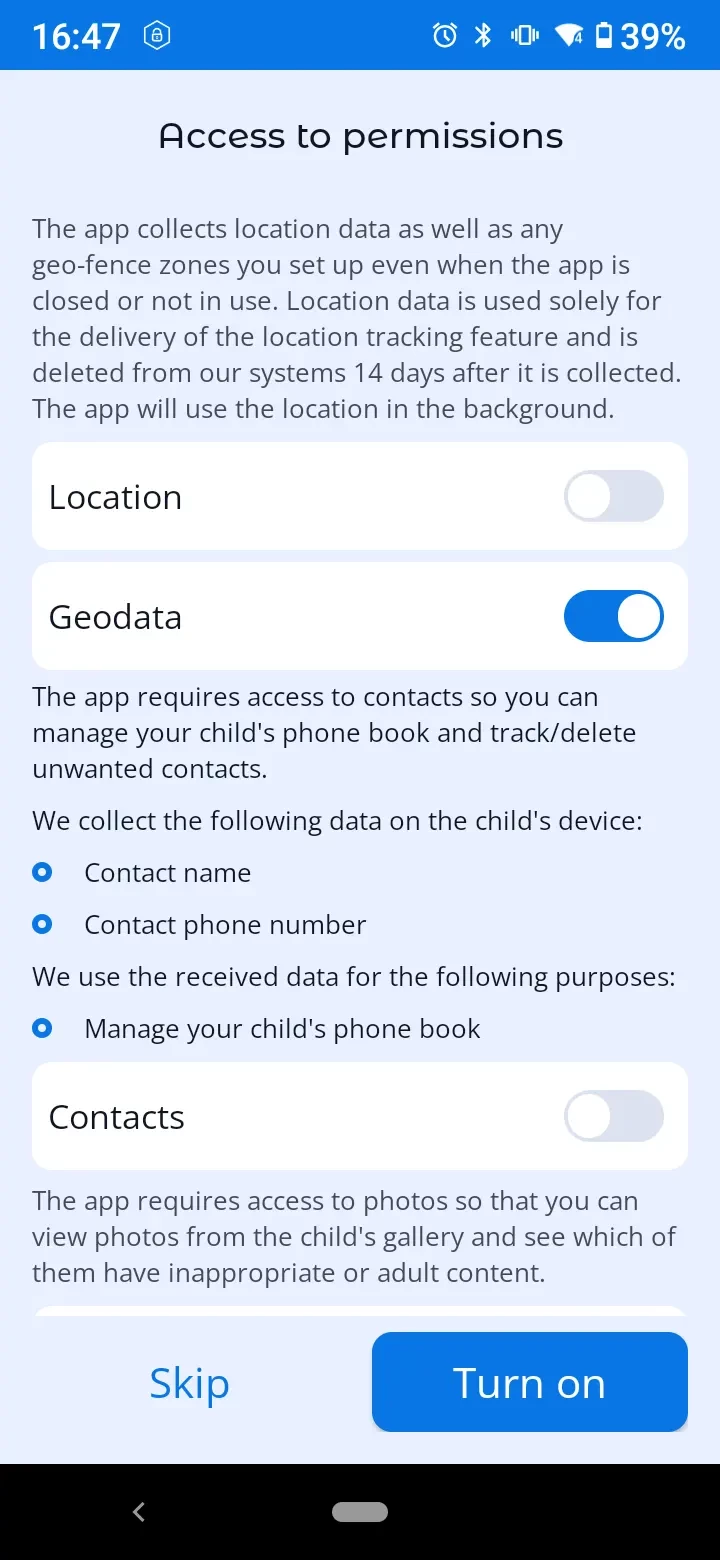Viewport: 720px width, 1560px height.
Task: Skip the permissions setup
Action: pos(189,1384)
